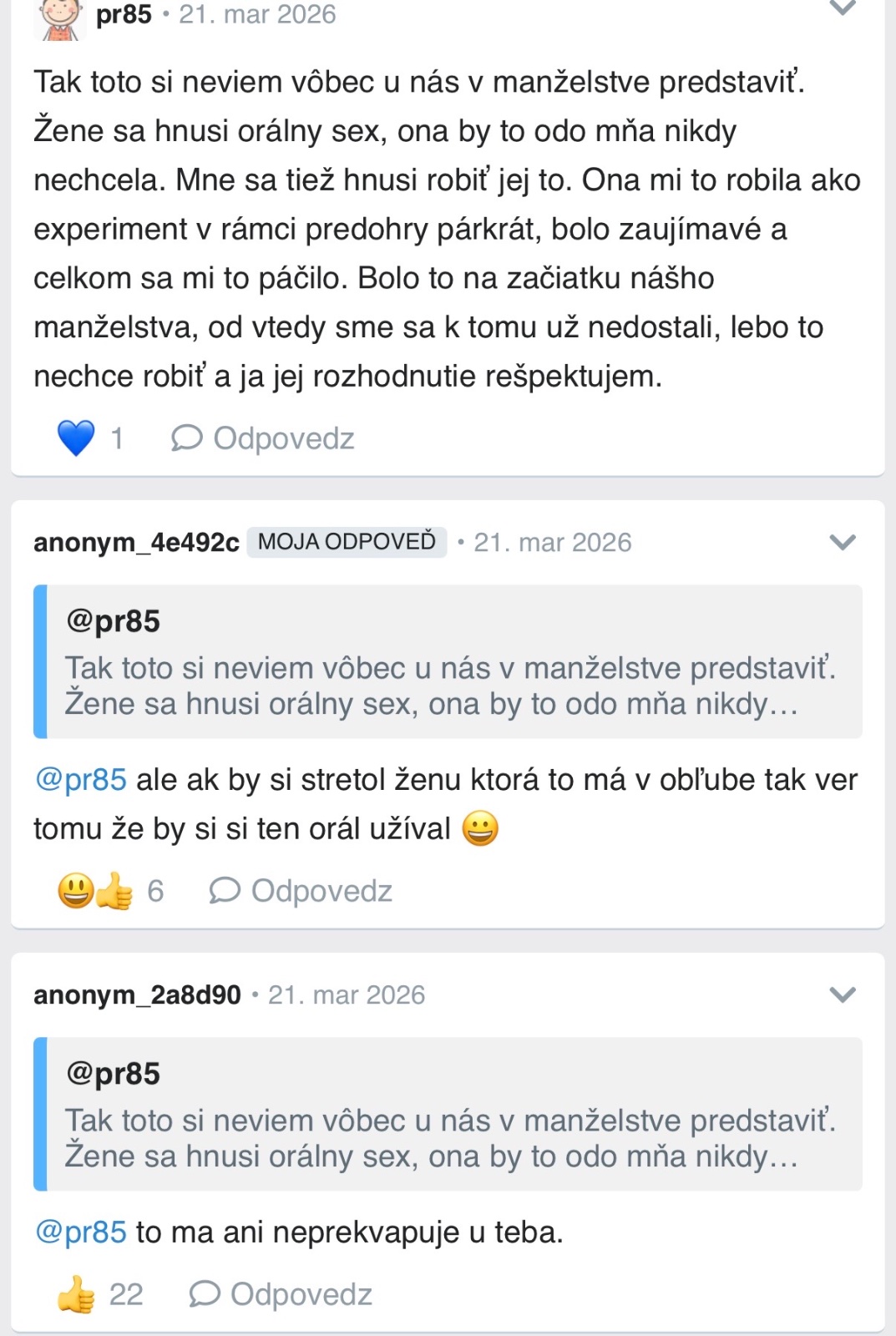This screenshot has width=896, height=1336.
Task: Expand the options chevron on anonym_2a8d90's comment
Action: coord(843,995)
